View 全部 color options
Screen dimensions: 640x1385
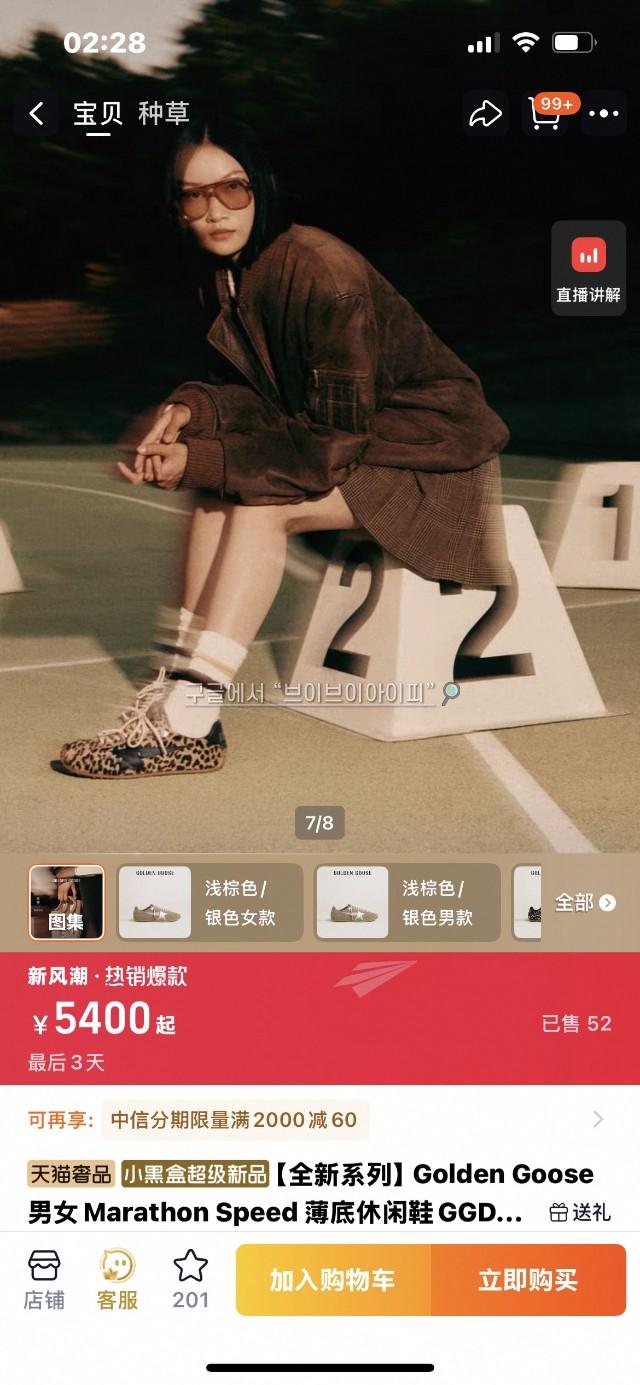[585, 902]
